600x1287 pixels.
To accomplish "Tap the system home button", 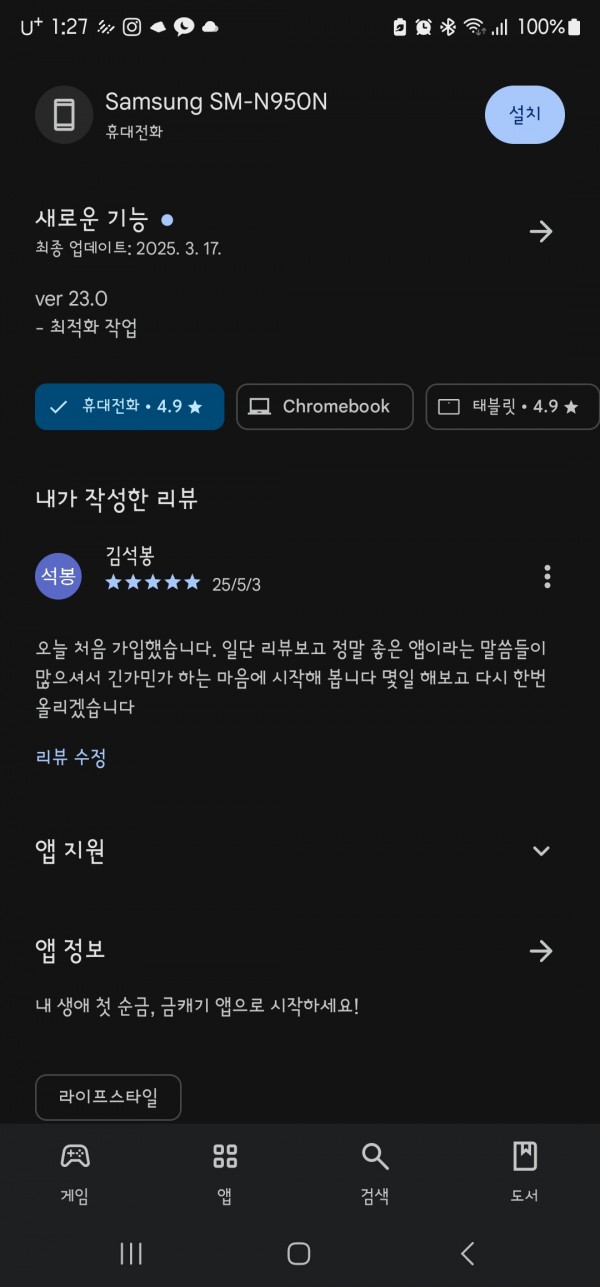I will 299,1253.
